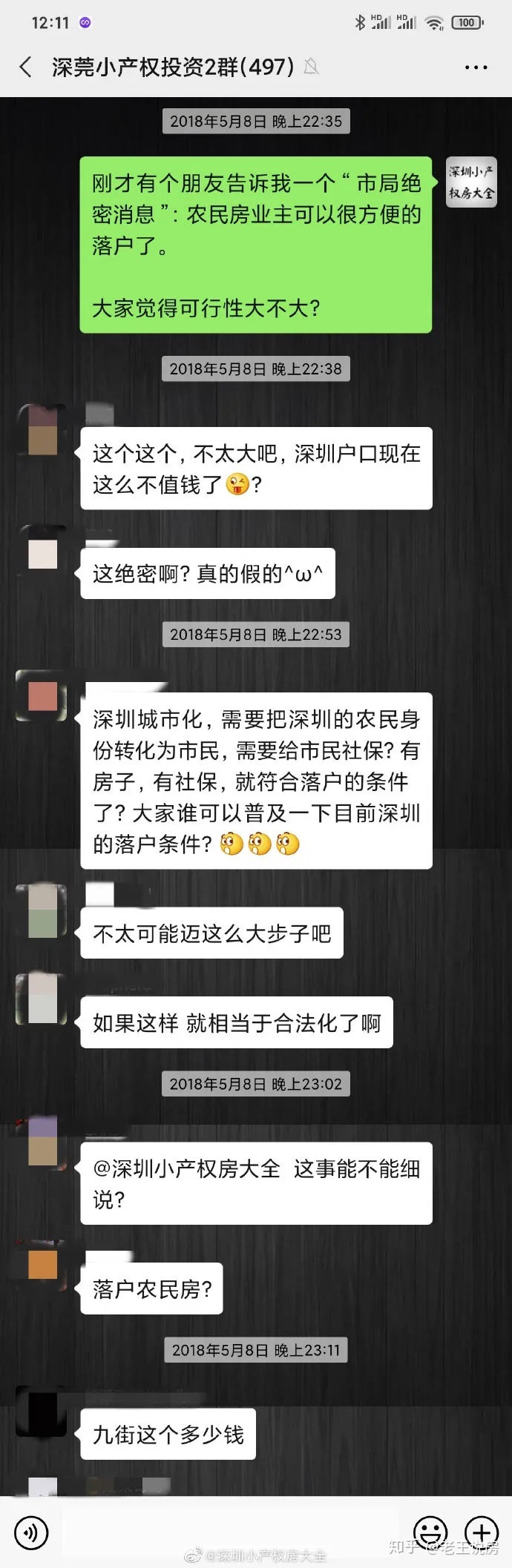
Task: Go back from the group chat
Action: (x=26, y=67)
